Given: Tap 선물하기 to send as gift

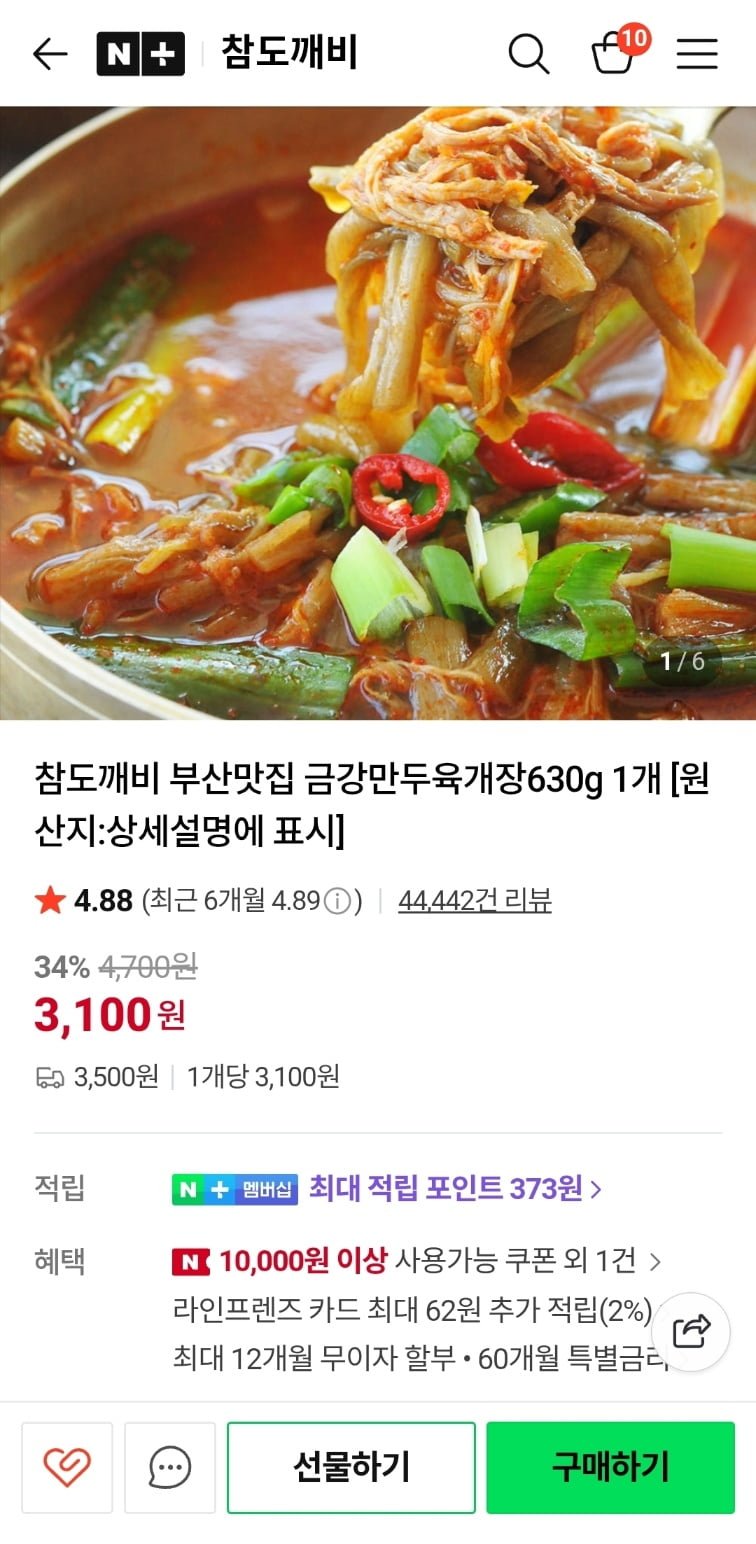Looking at the screenshot, I should [351, 1468].
